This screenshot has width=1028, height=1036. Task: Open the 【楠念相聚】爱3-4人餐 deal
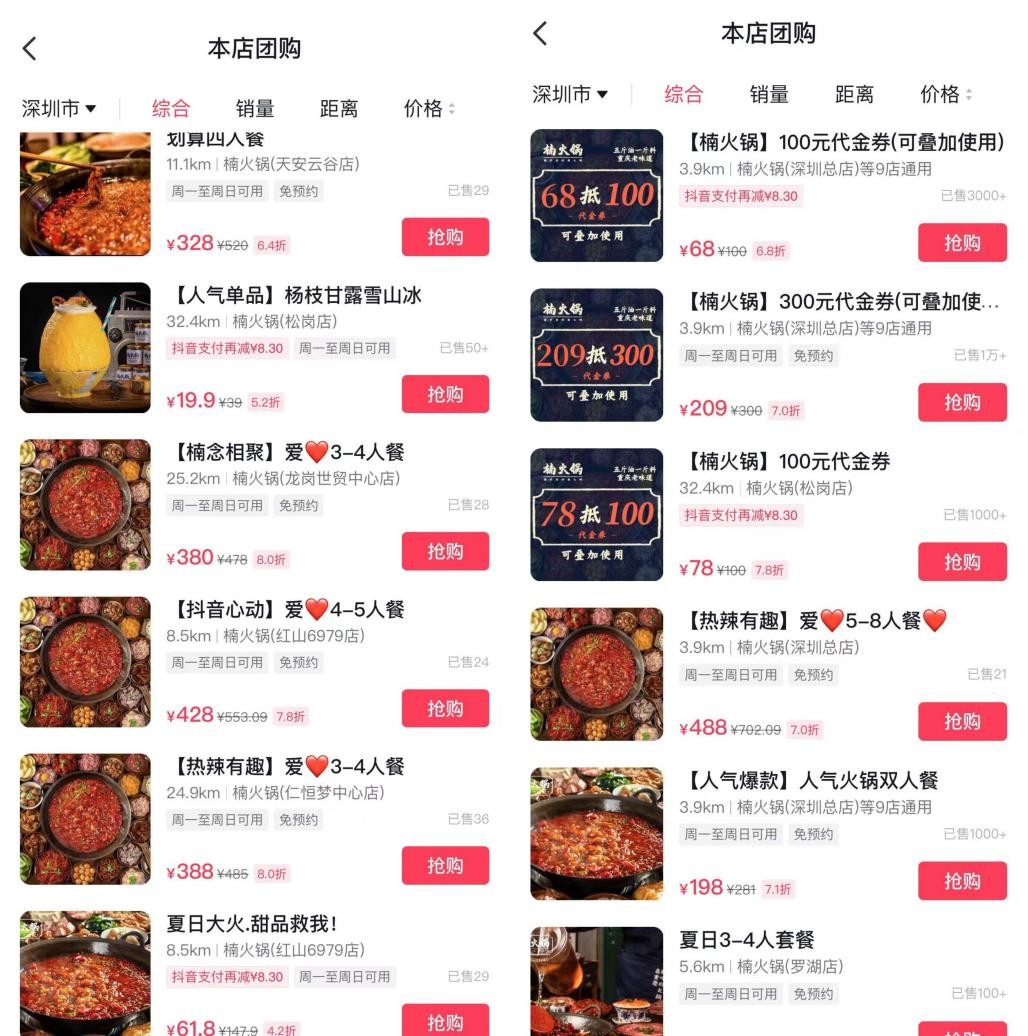(288, 453)
